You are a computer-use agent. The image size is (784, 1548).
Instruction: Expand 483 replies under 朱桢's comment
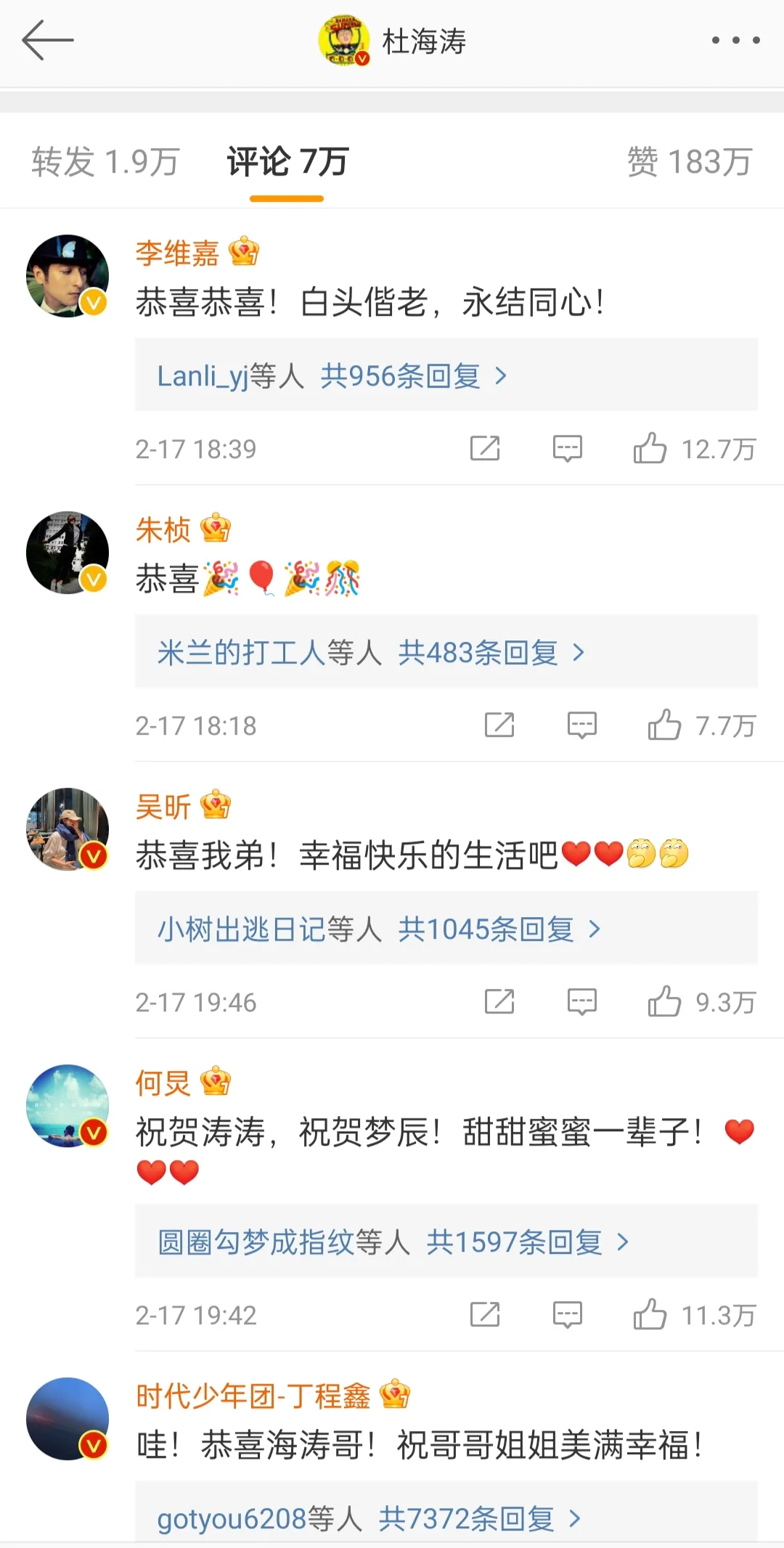pyautogui.click(x=479, y=653)
